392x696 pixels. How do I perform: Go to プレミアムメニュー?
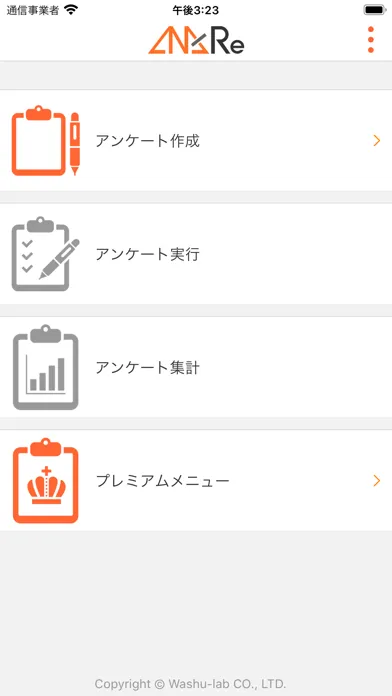coord(196,481)
